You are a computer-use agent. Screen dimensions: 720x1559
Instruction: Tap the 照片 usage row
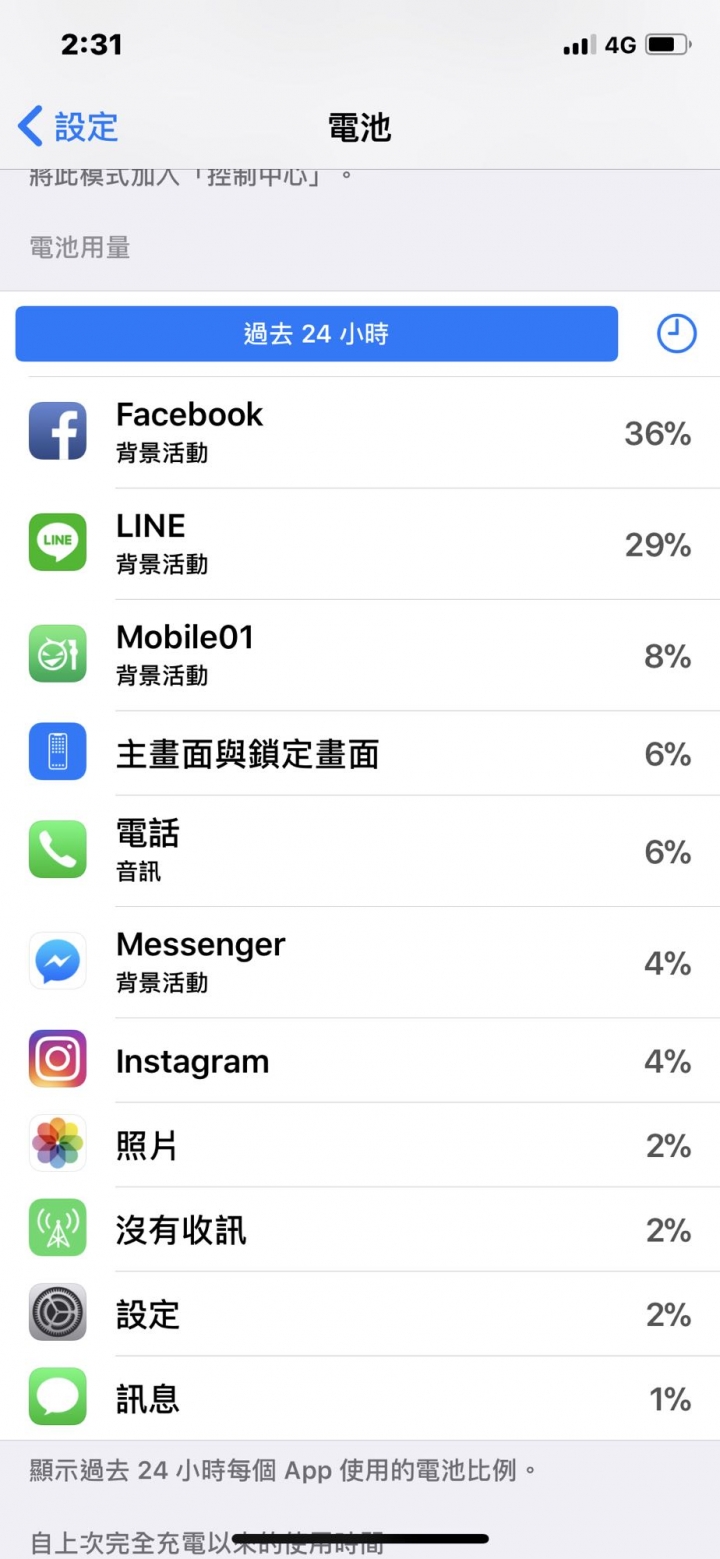pos(360,1145)
